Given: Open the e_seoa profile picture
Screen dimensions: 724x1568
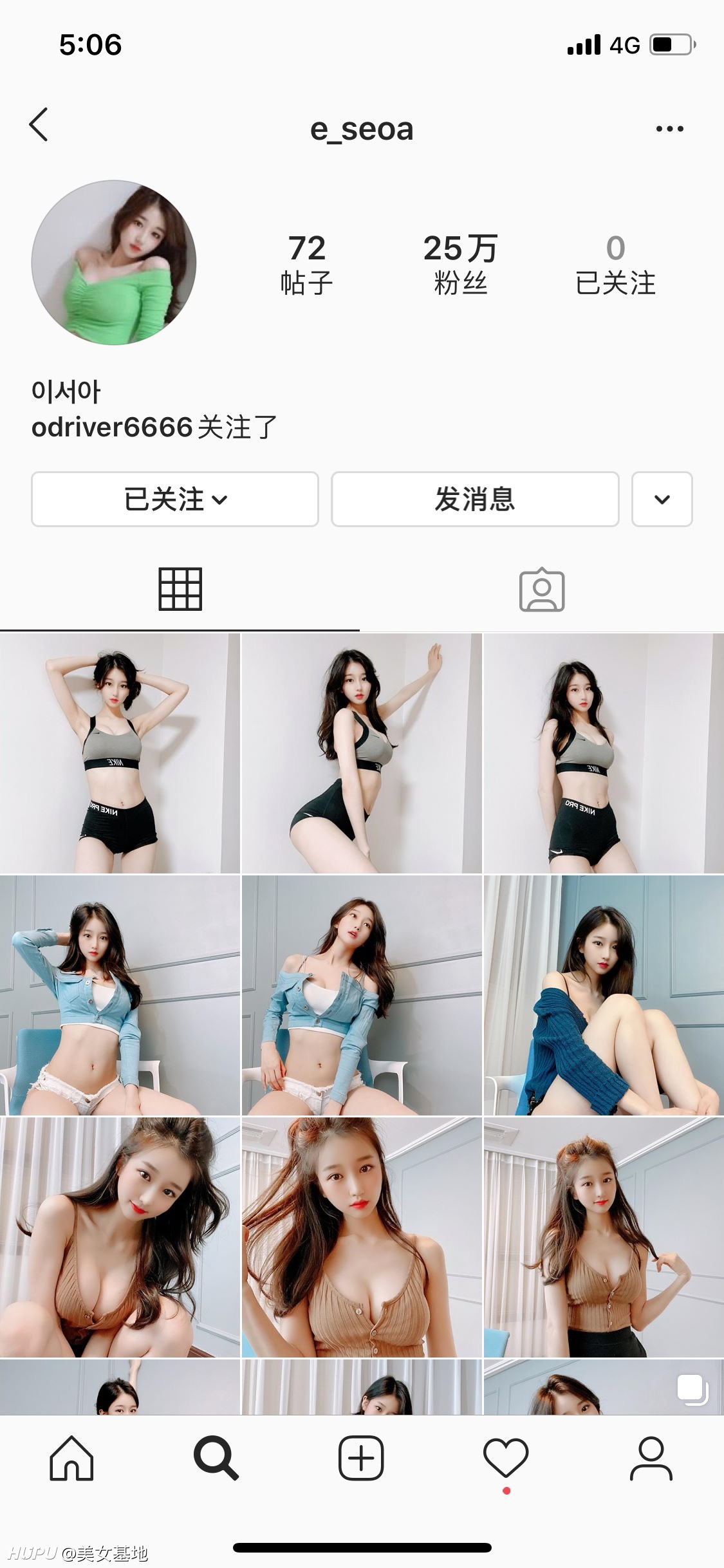Looking at the screenshot, I should (x=114, y=263).
